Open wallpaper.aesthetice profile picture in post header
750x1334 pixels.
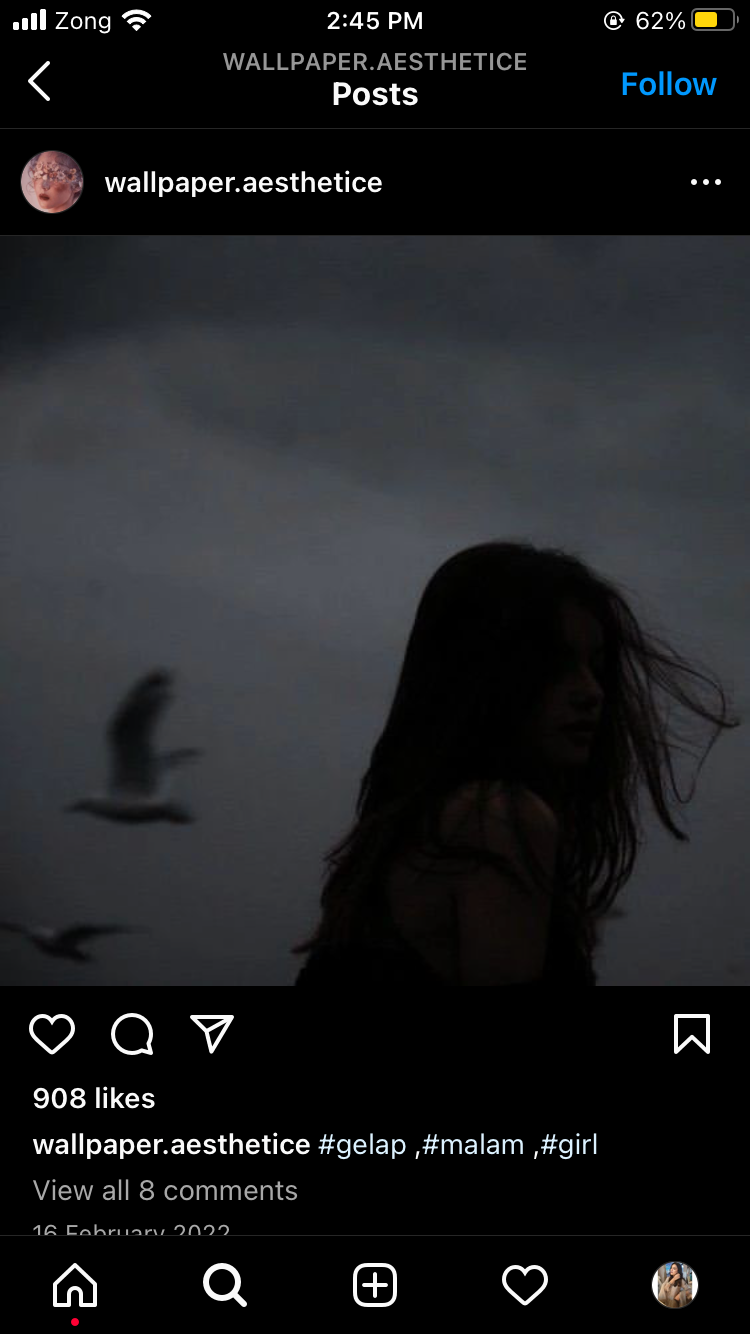point(52,182)
